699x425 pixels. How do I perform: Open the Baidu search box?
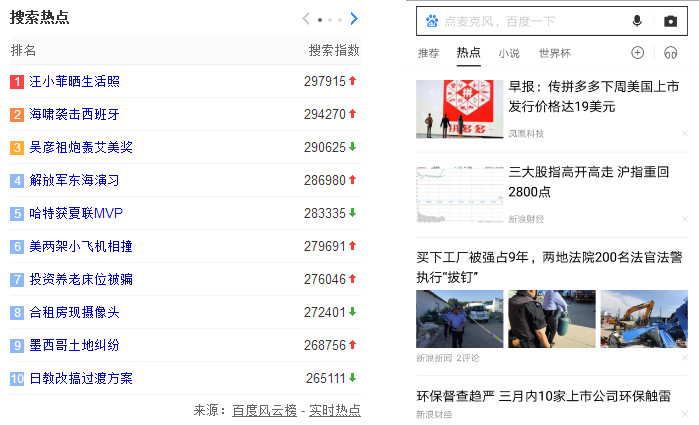click(x=530, y=21)
